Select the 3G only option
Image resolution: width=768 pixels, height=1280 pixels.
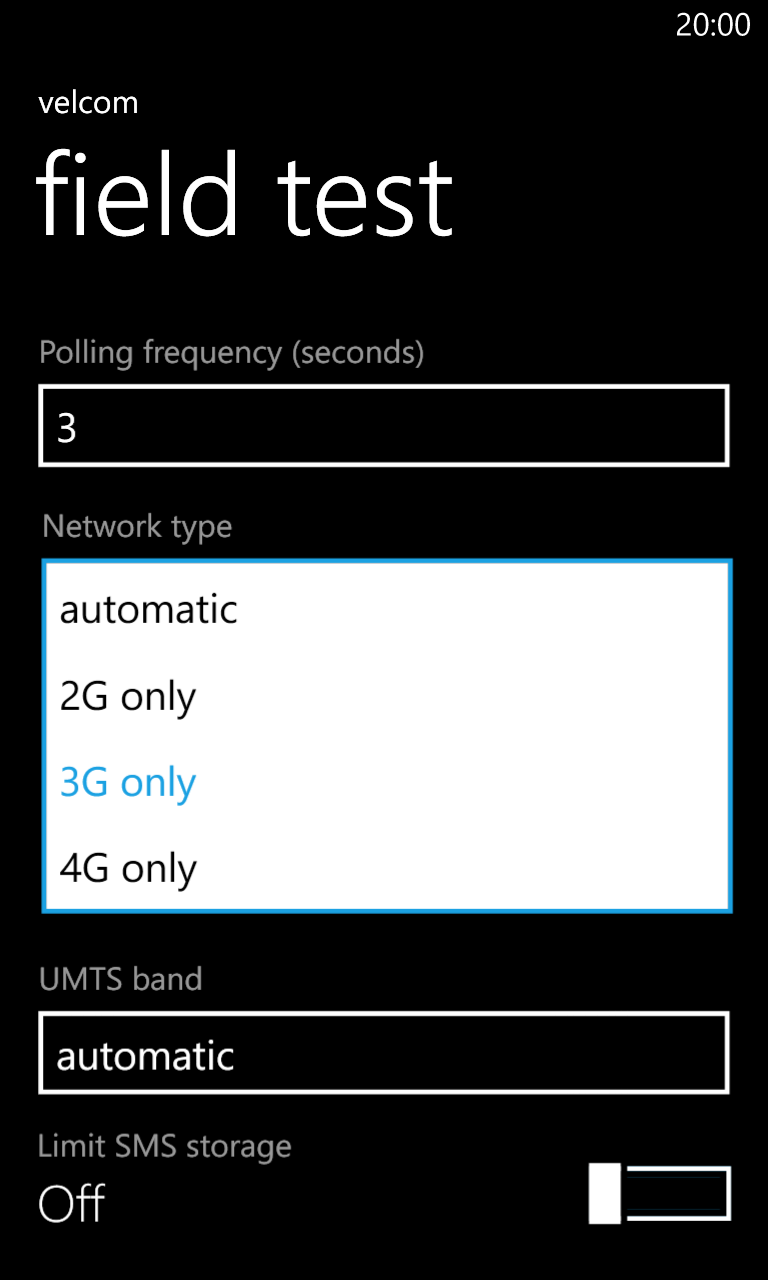386,782
